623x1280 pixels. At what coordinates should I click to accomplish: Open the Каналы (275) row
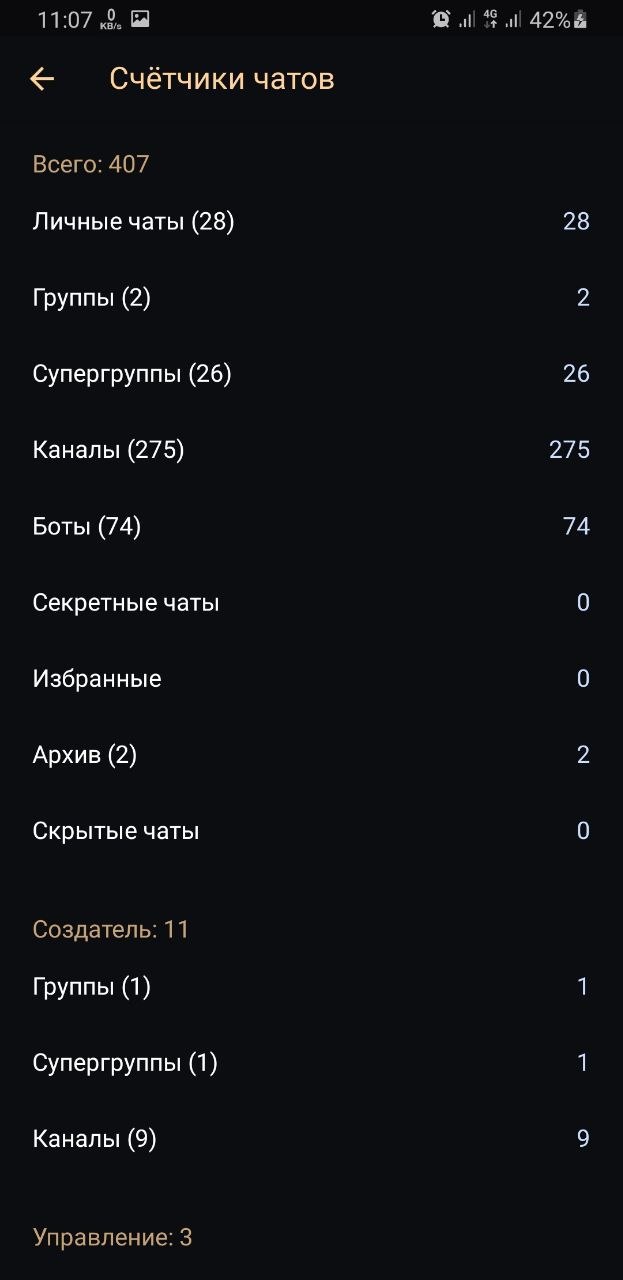(311, 450)
